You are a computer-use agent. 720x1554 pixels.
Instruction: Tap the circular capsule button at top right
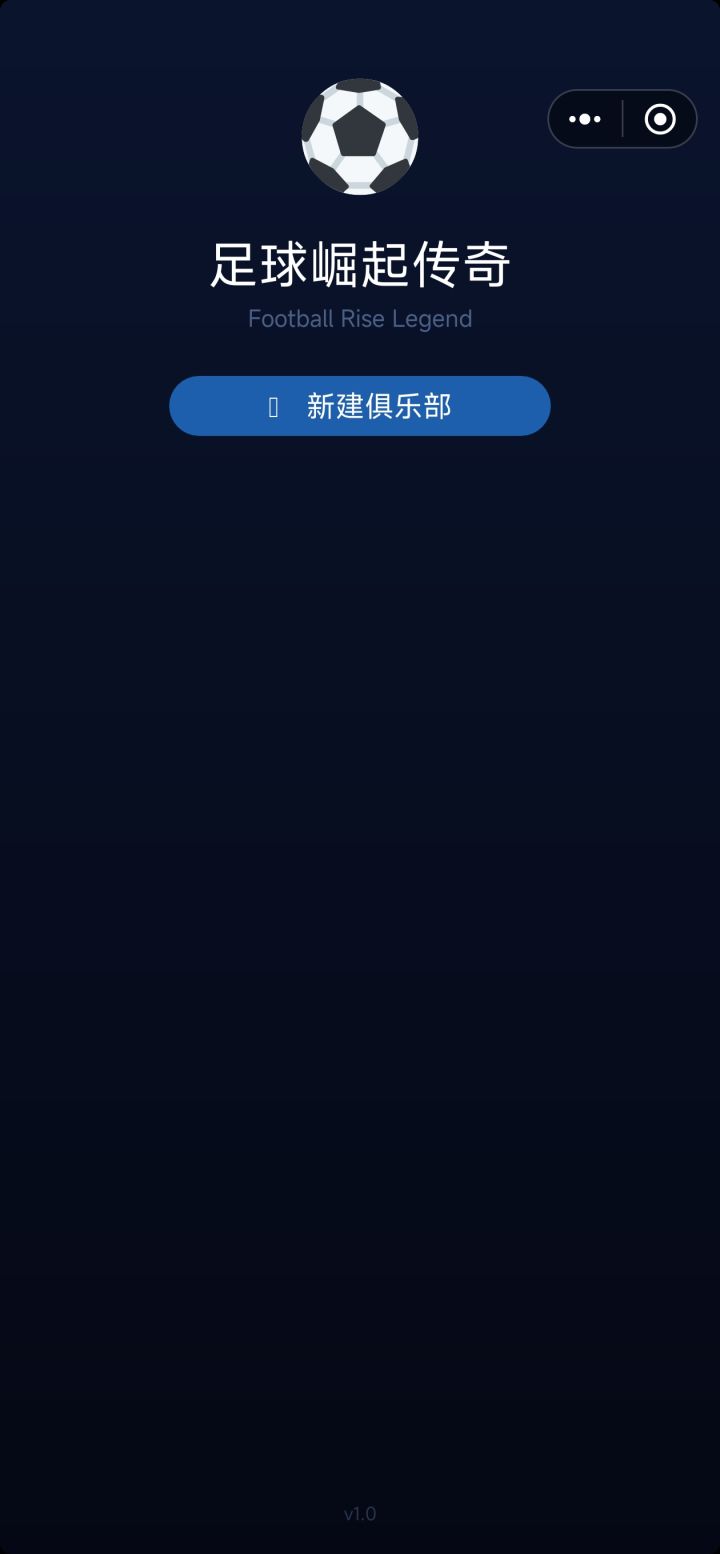[x=660, y=118]
